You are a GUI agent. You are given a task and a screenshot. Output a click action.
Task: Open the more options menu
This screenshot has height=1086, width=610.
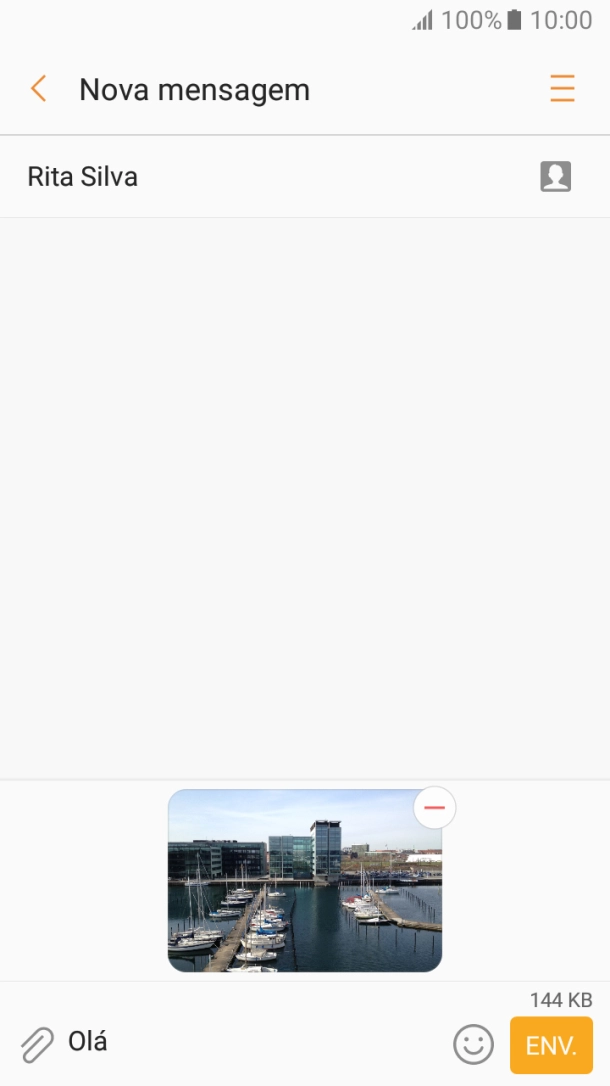(562, 89)
